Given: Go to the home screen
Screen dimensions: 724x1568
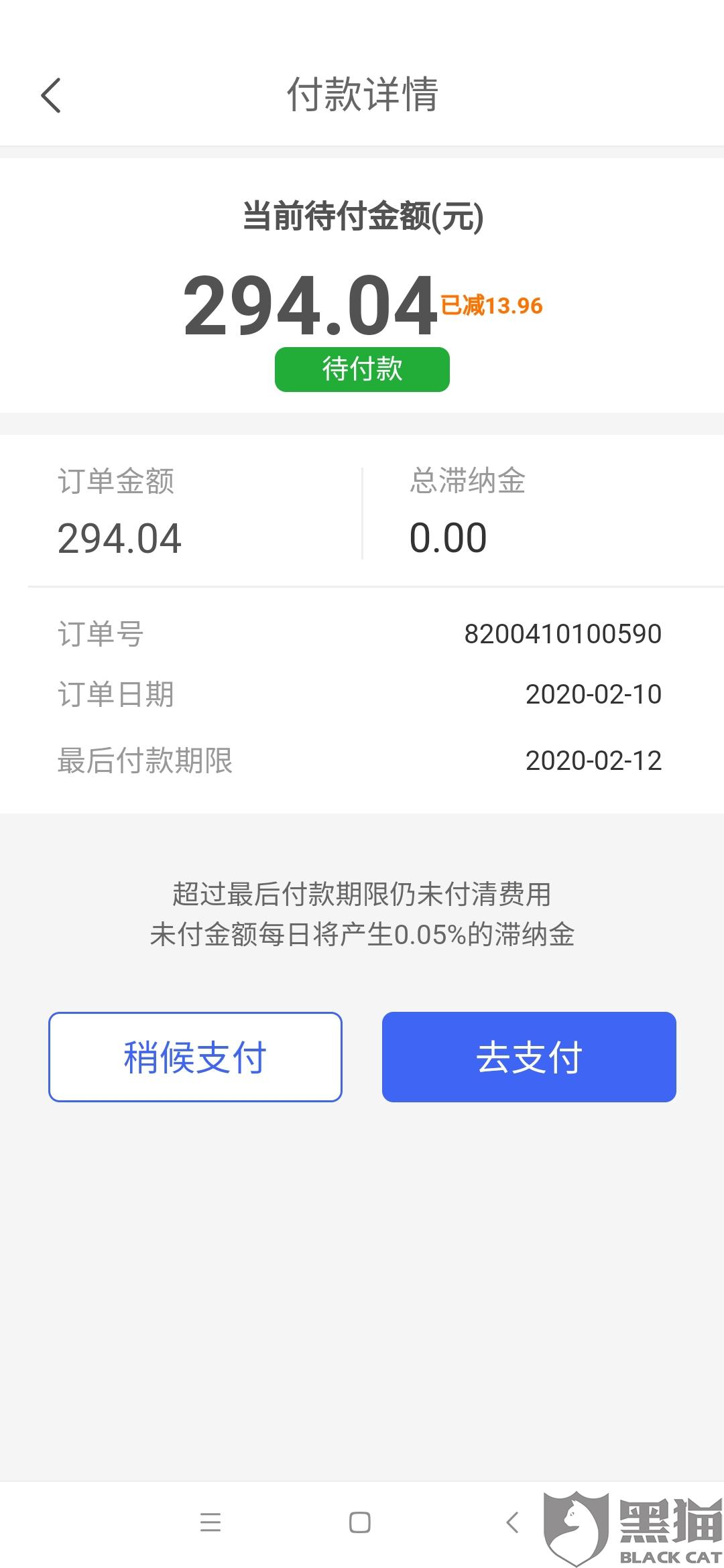Looking at the screenshot, I should 360,1522.
